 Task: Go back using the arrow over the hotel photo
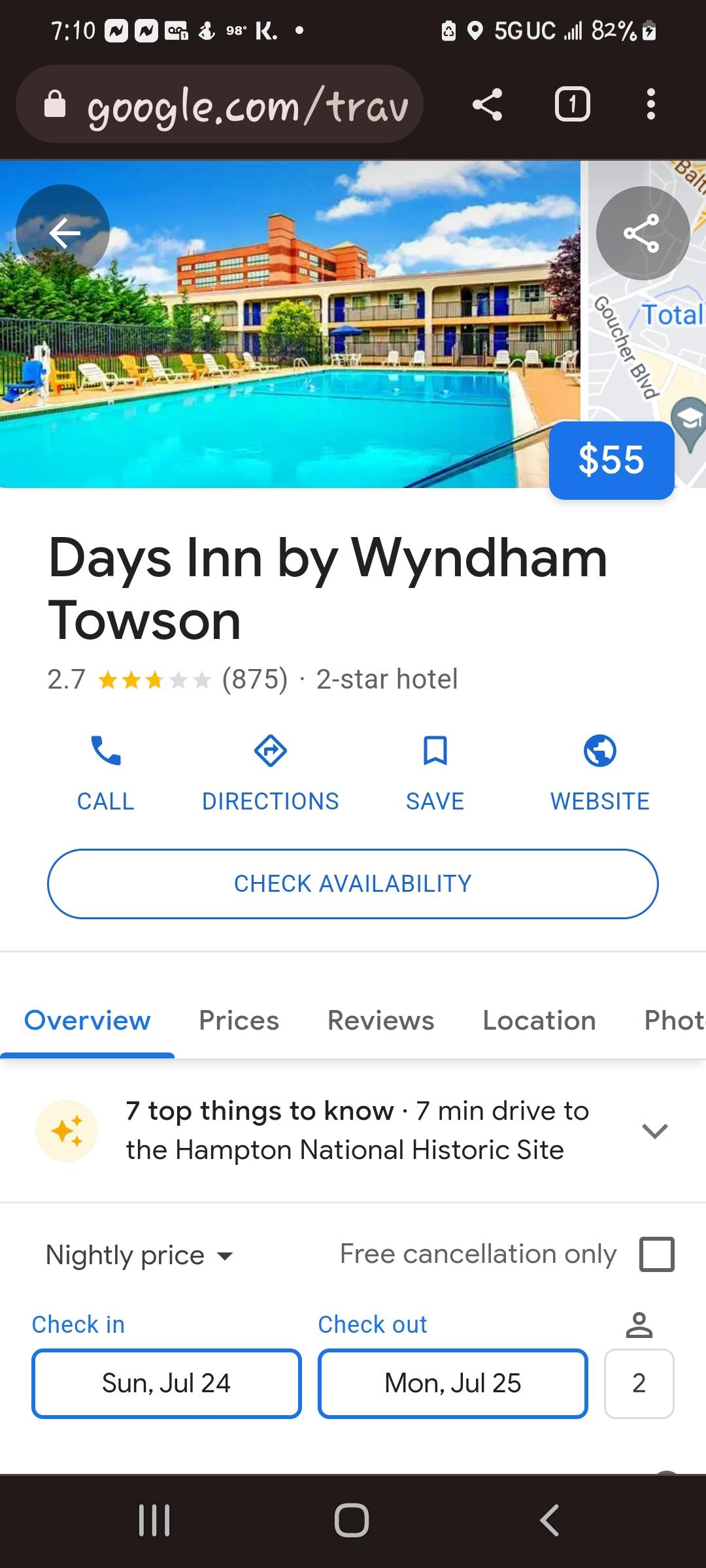(x=63, y=232)
